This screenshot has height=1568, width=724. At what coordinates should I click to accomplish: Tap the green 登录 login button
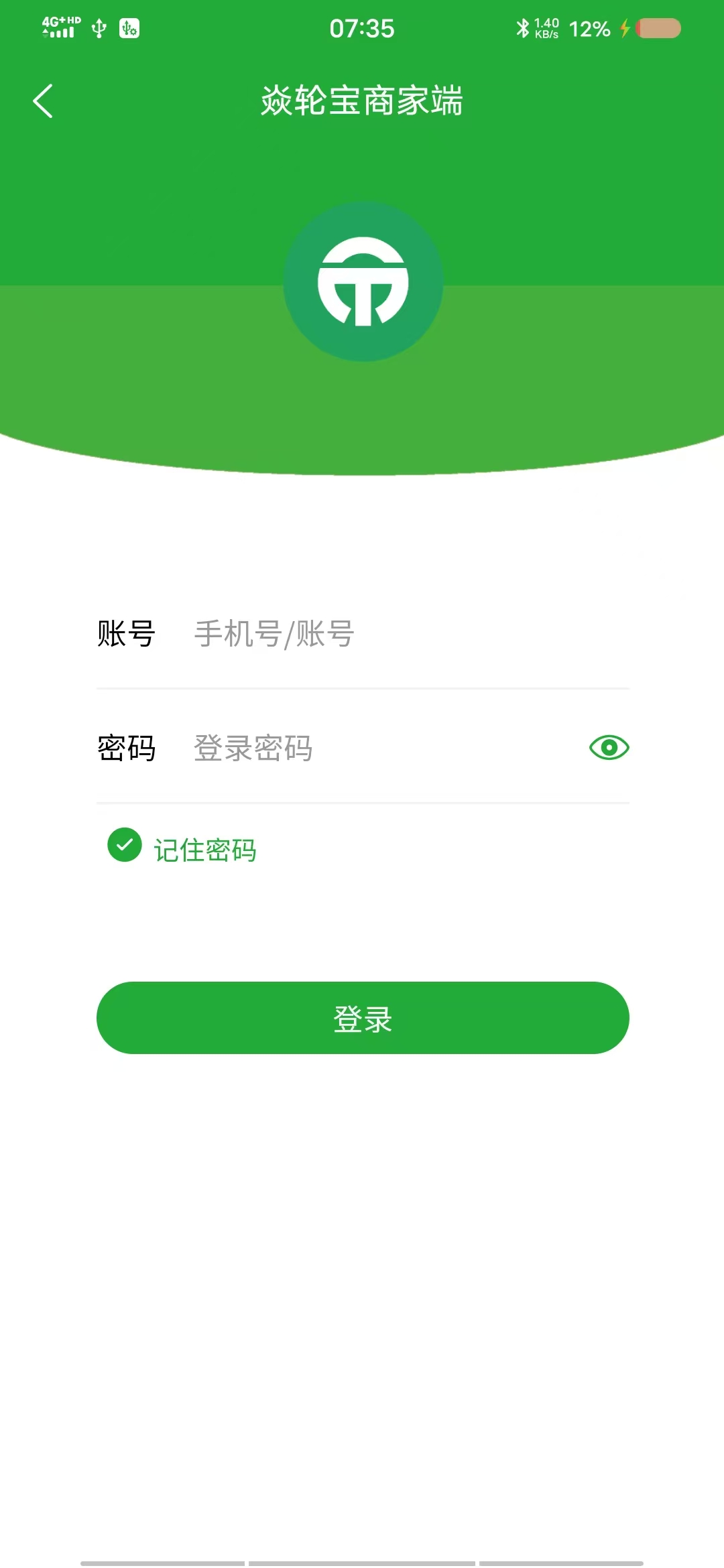(x=363, y=1018)
